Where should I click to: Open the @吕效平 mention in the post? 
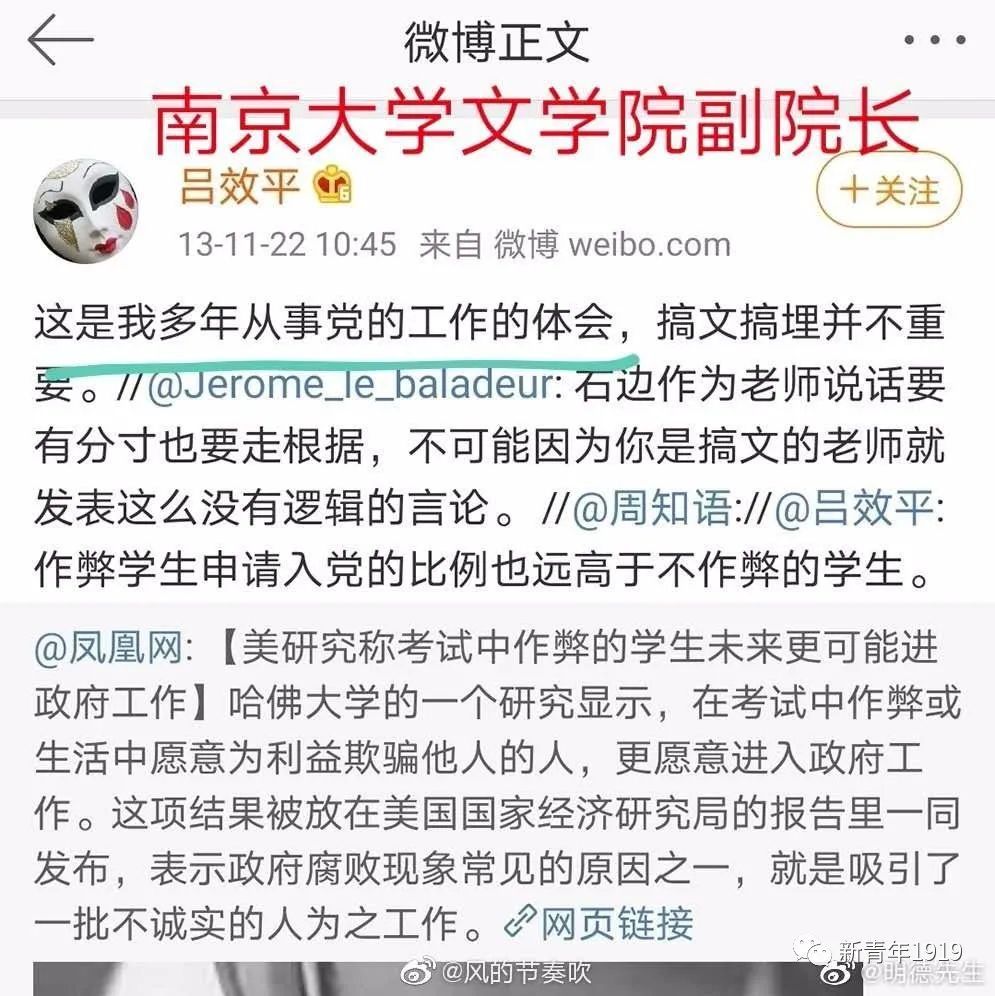coord(859,510)
